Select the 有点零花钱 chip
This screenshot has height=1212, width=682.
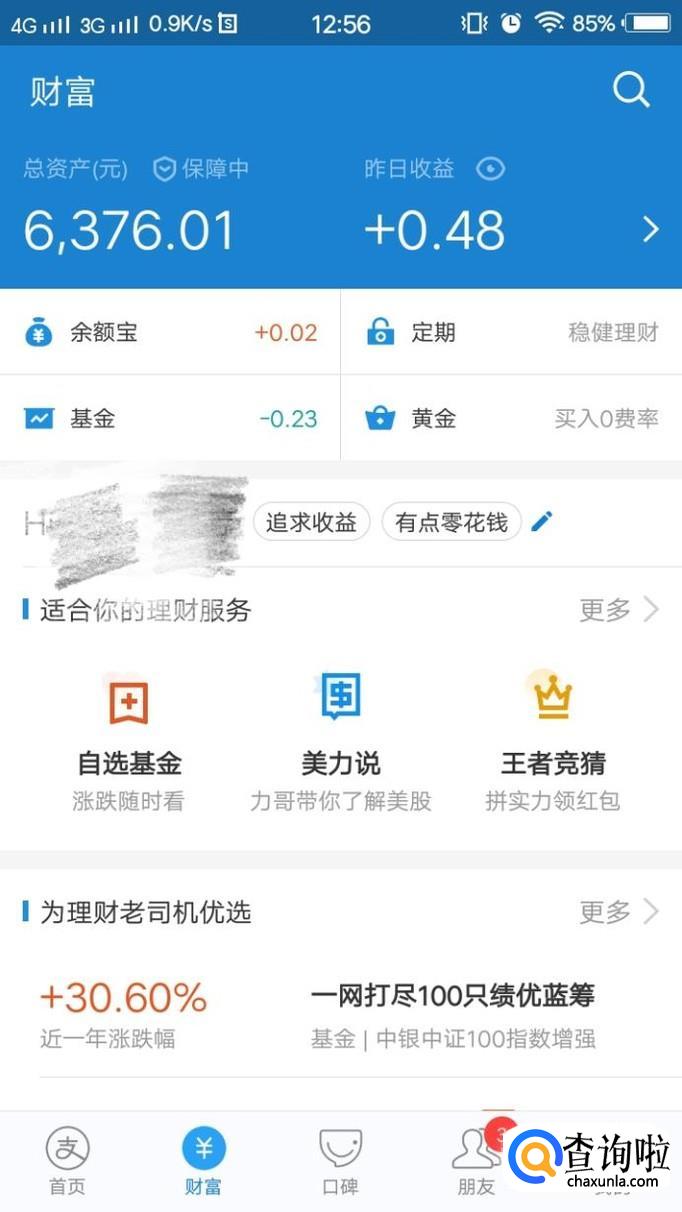click(x=451, y=522)
